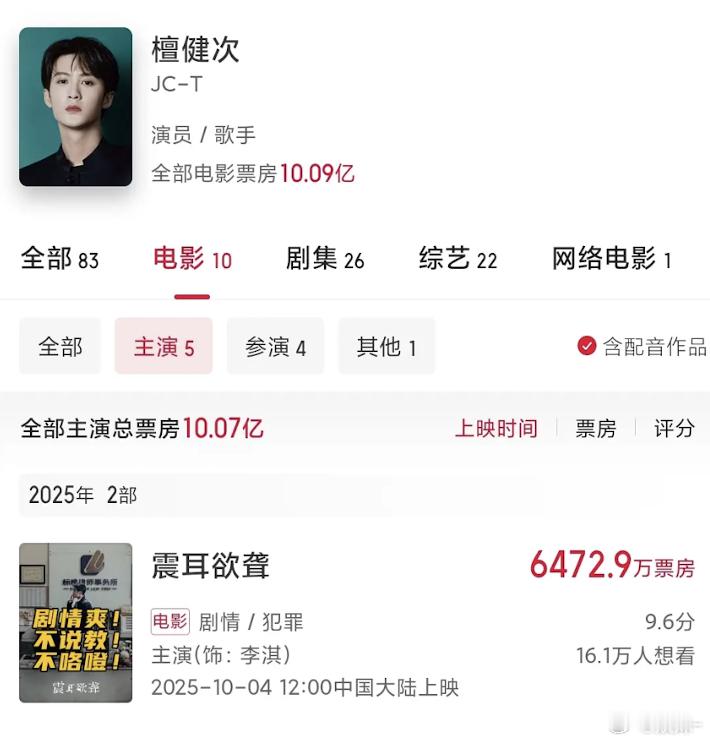
Task: Sort the list by 评分
Action: [674, 428]
